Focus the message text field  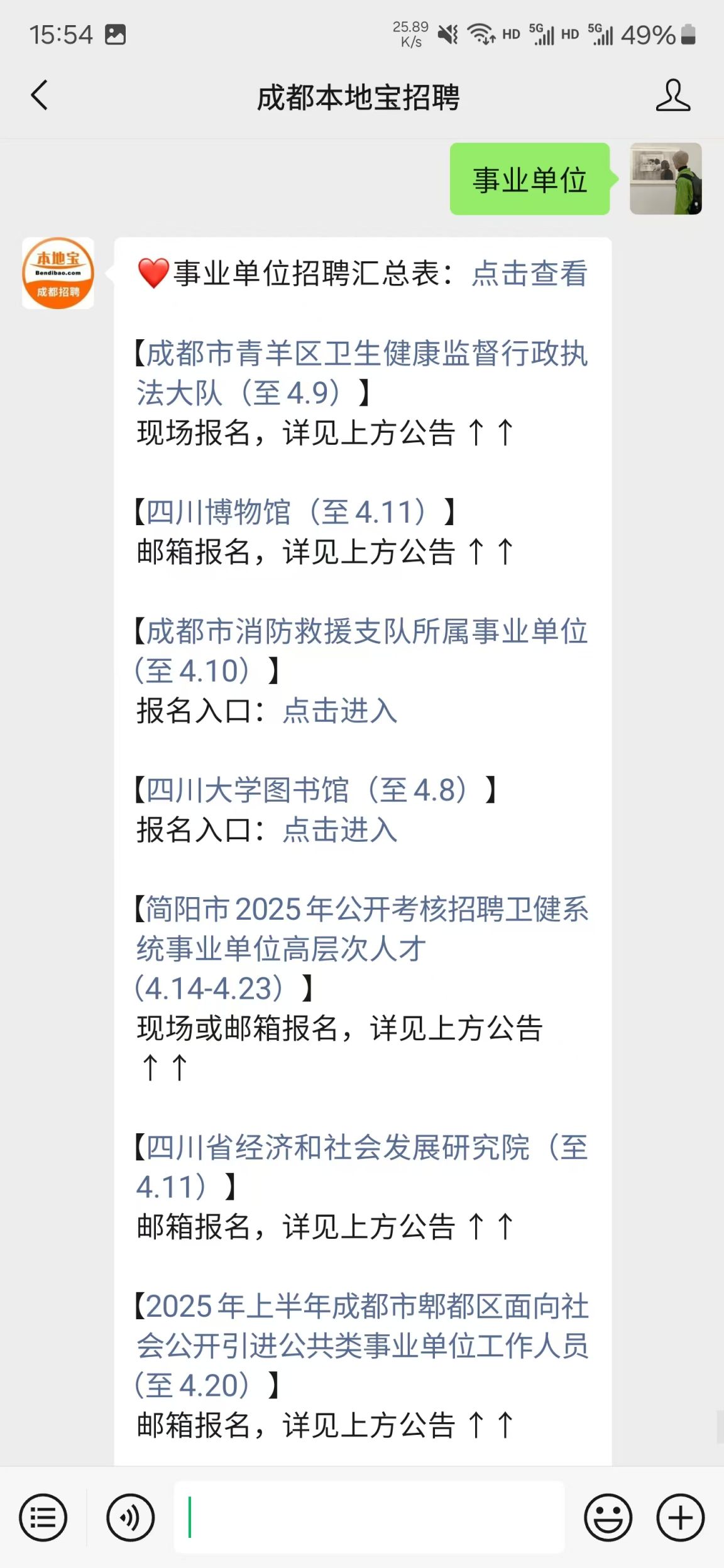pos(371,1518)
